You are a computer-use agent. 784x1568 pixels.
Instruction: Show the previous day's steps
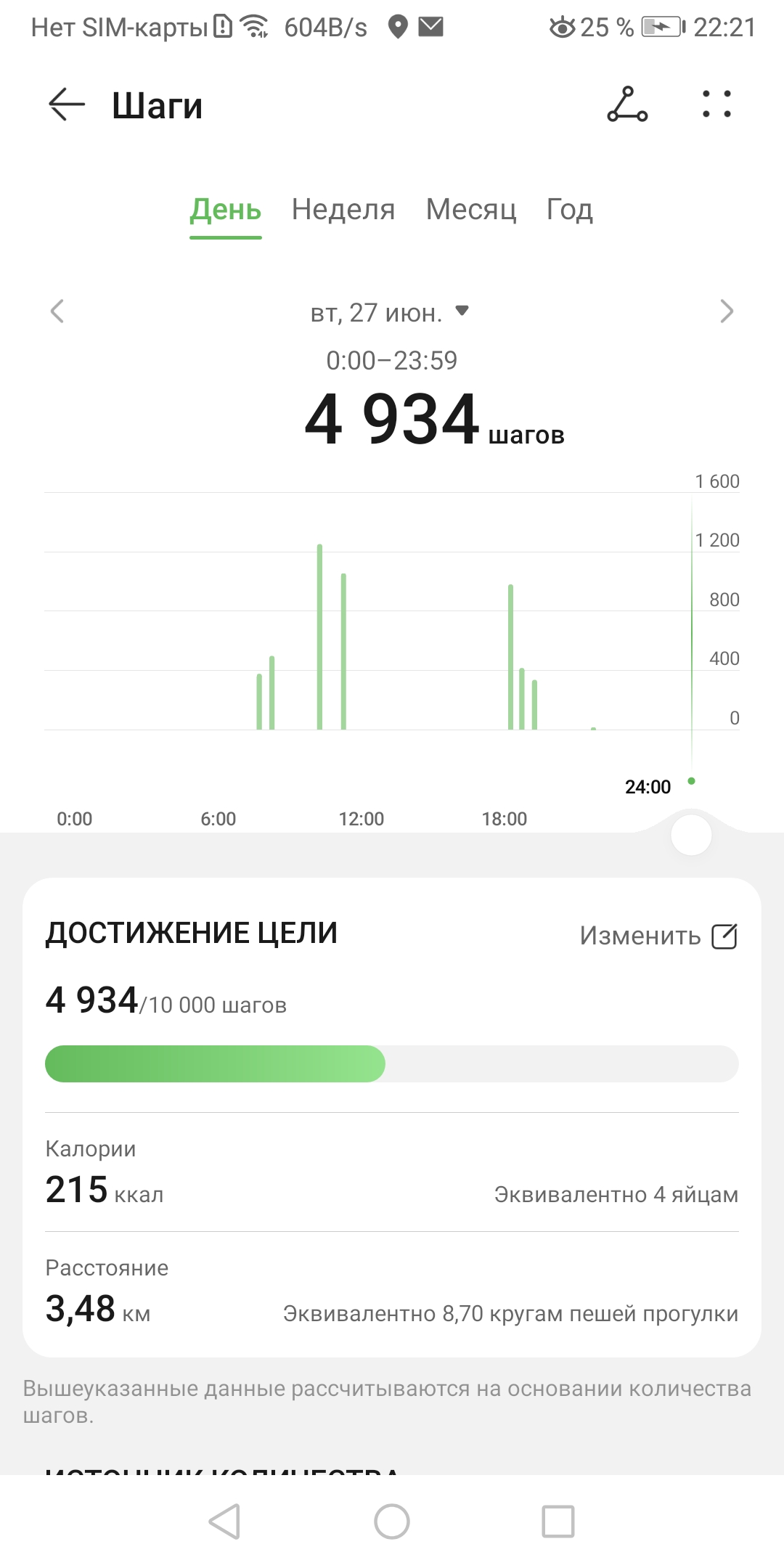pyautogui.click(x=57, y=311)
